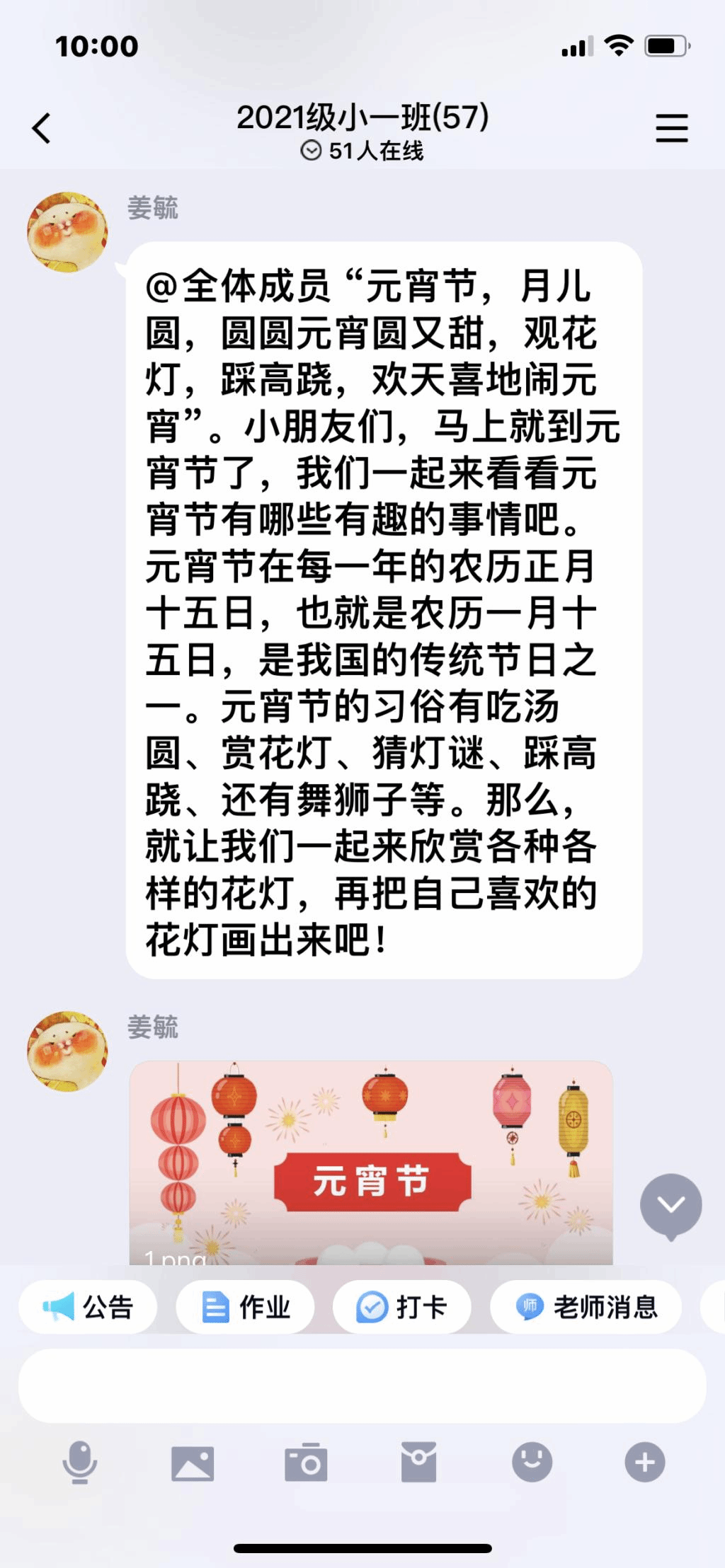Screen dimensions: 725x1568
Task: Open the emoji picker
Action: (532, 1462)
